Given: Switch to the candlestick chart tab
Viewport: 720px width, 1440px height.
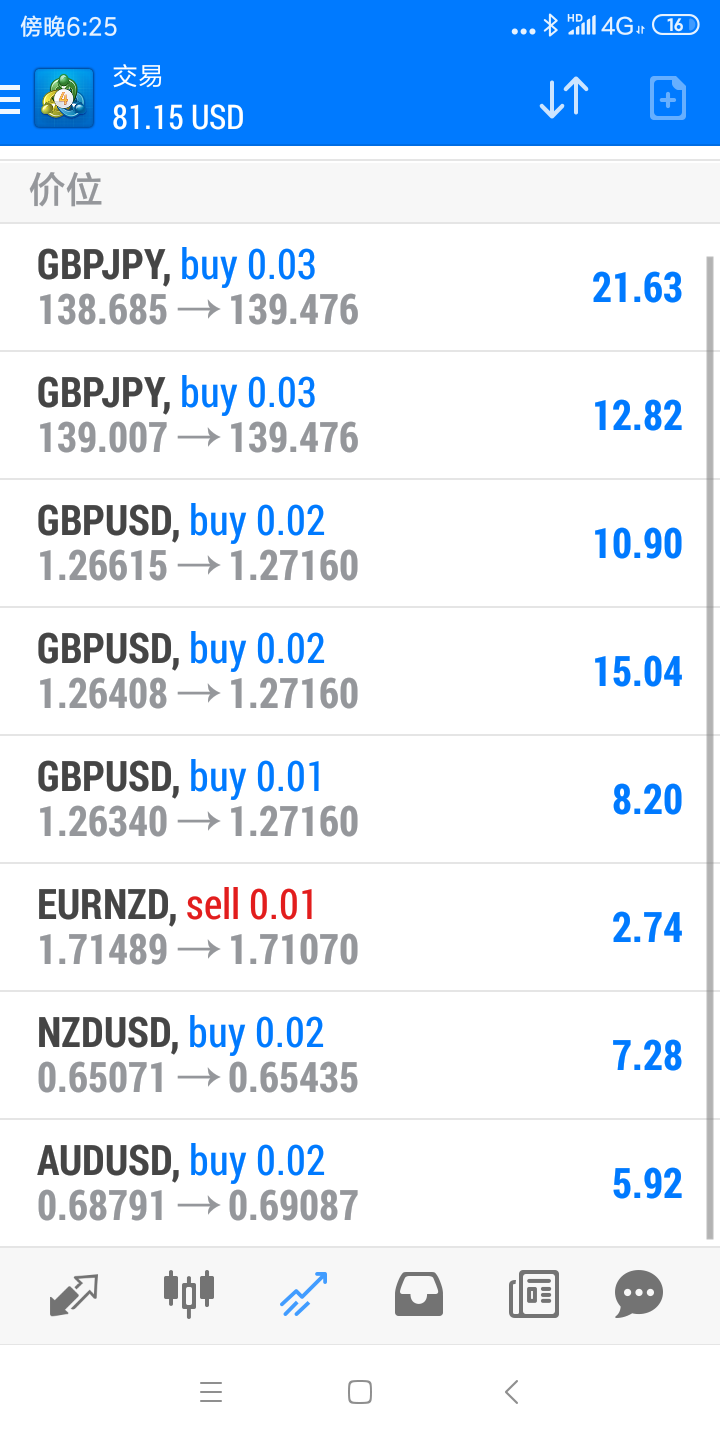Looking at the screenshot, I should click(x=189, y=1294).
